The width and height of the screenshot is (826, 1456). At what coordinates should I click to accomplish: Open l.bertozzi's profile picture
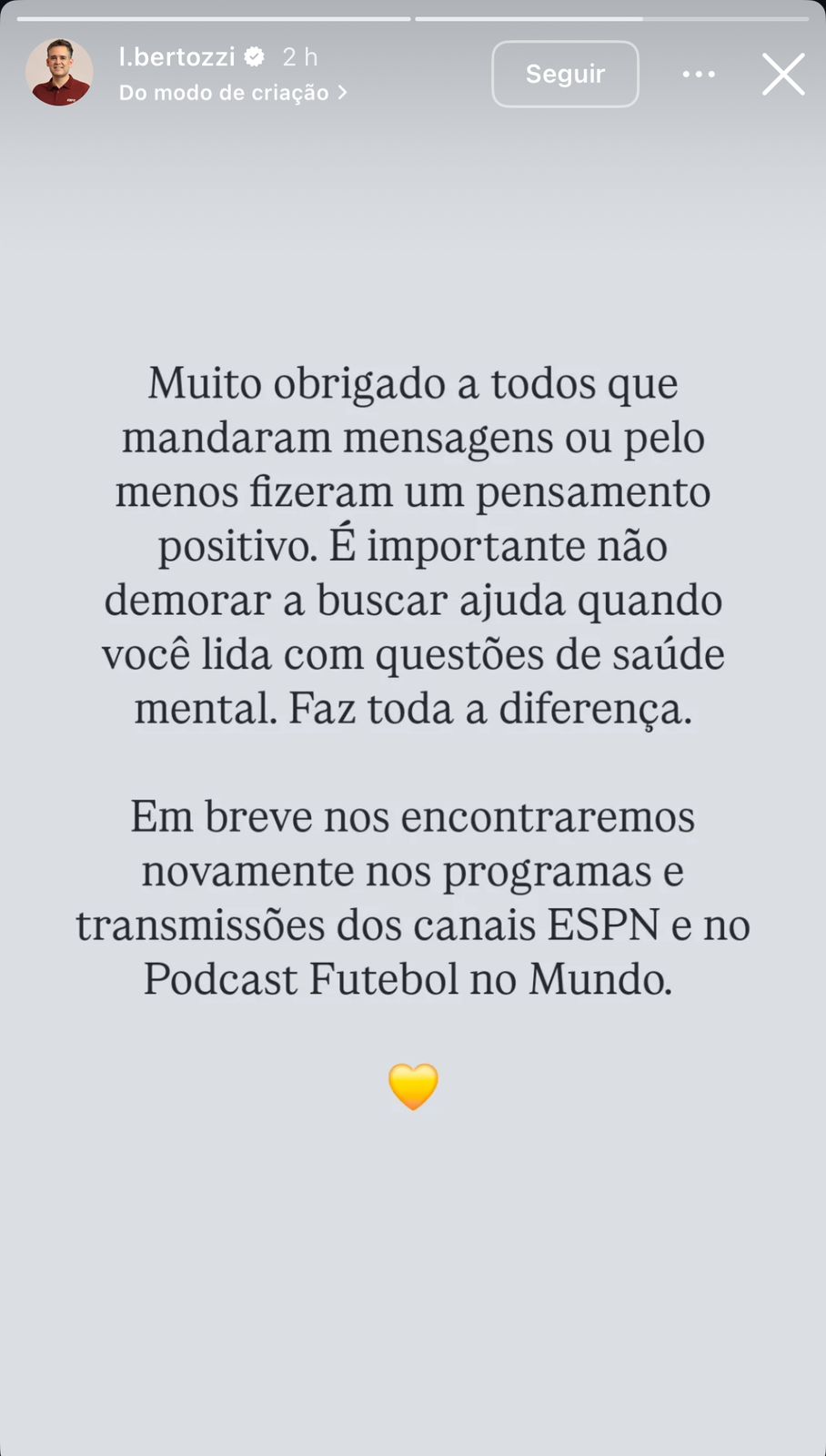pos(59,73)
